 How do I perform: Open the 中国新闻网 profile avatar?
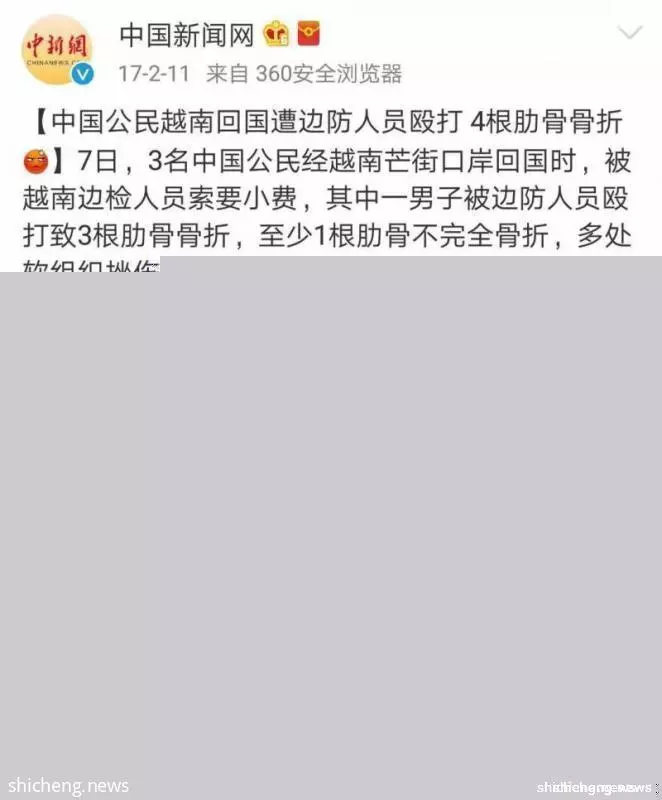[57, 48]
